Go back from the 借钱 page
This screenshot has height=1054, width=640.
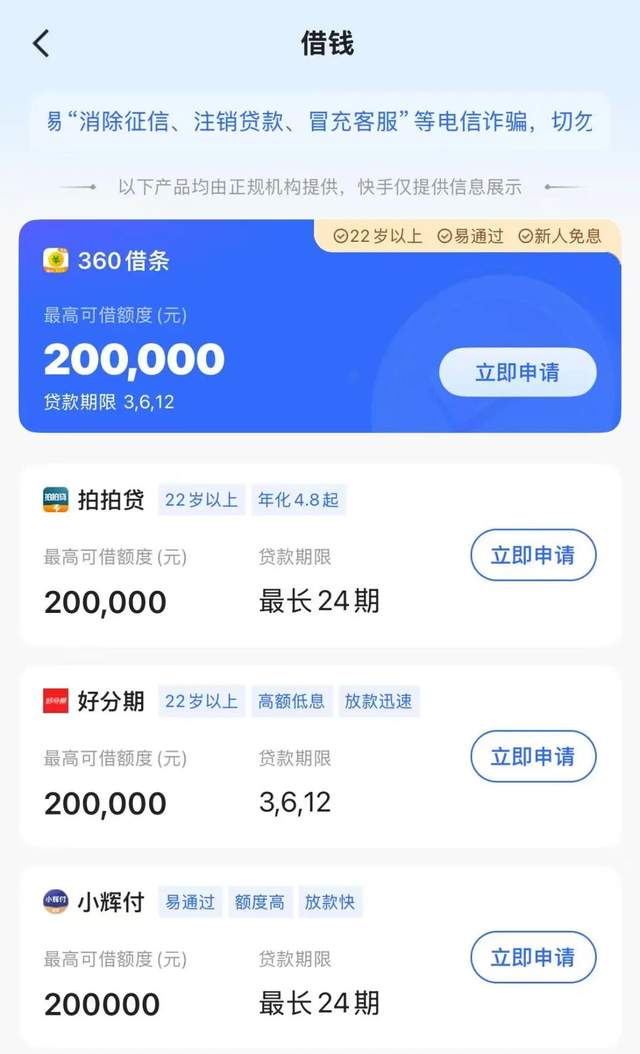(41, 44)
